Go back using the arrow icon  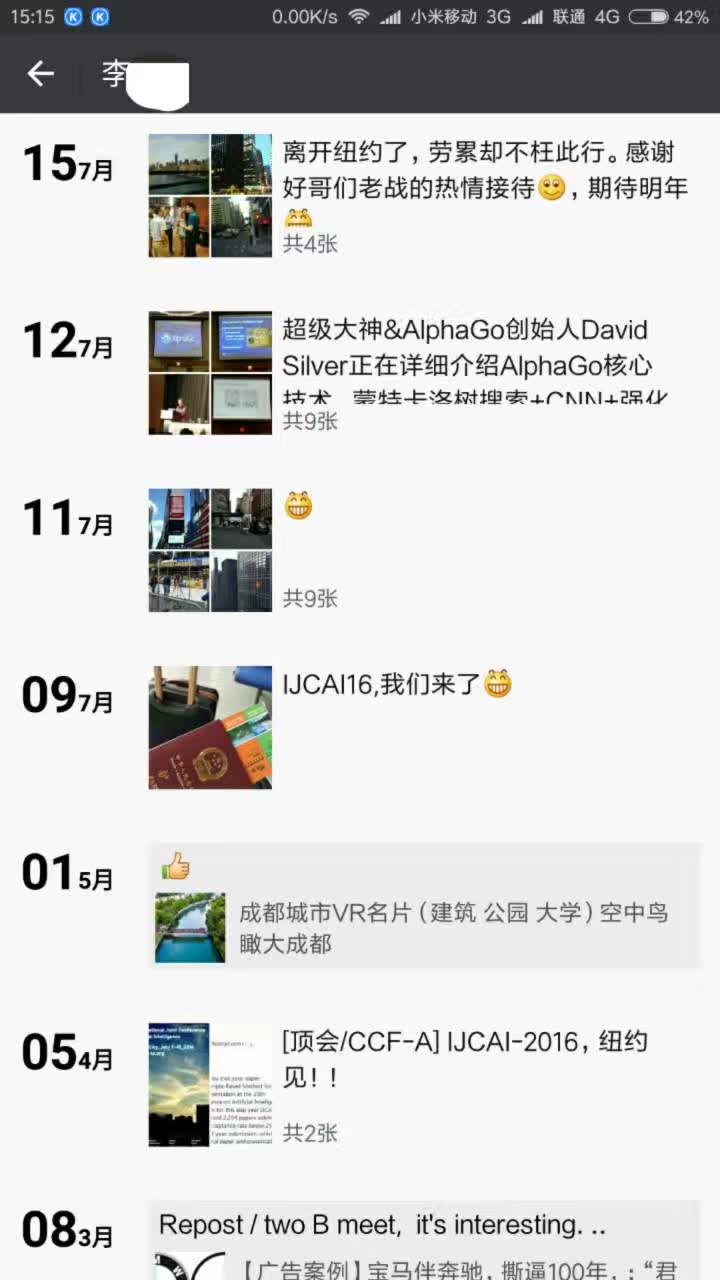(40, 73)
